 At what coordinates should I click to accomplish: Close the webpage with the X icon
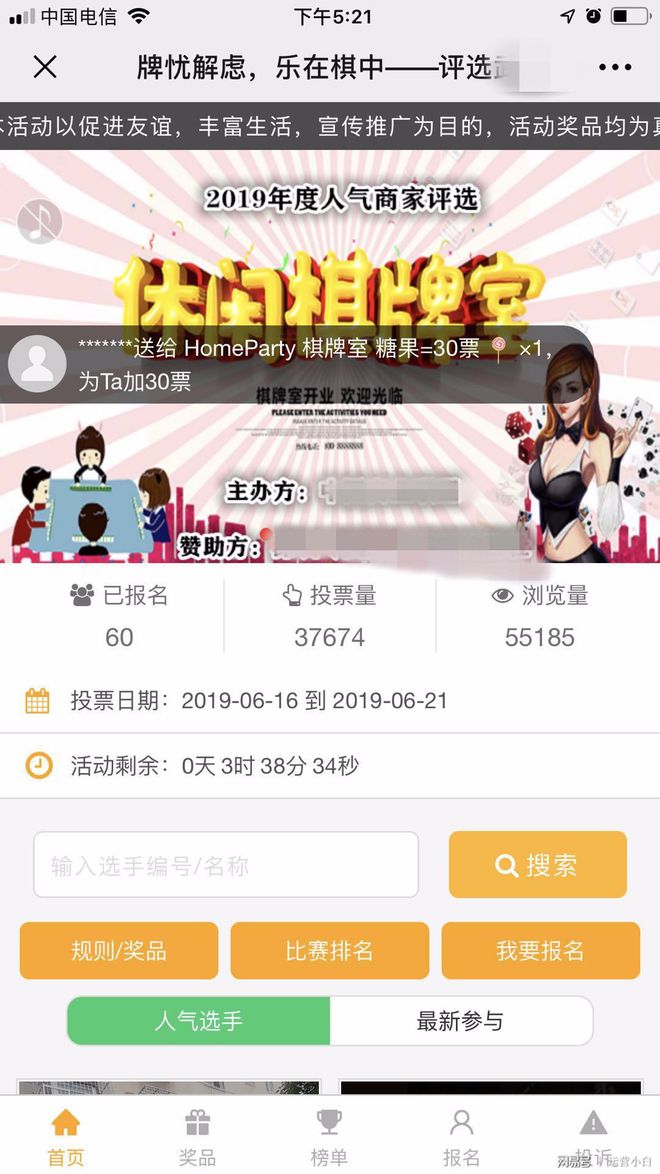pos(45,67)
